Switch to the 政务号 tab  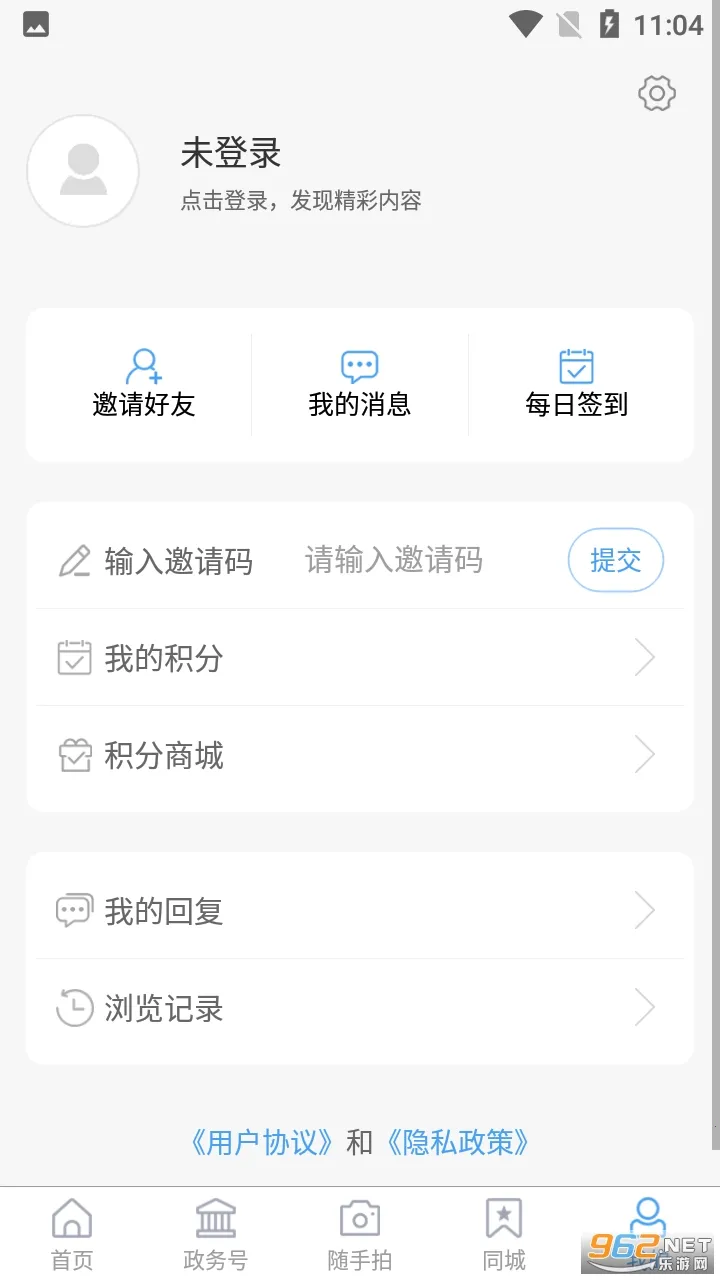click(215, 1230)
